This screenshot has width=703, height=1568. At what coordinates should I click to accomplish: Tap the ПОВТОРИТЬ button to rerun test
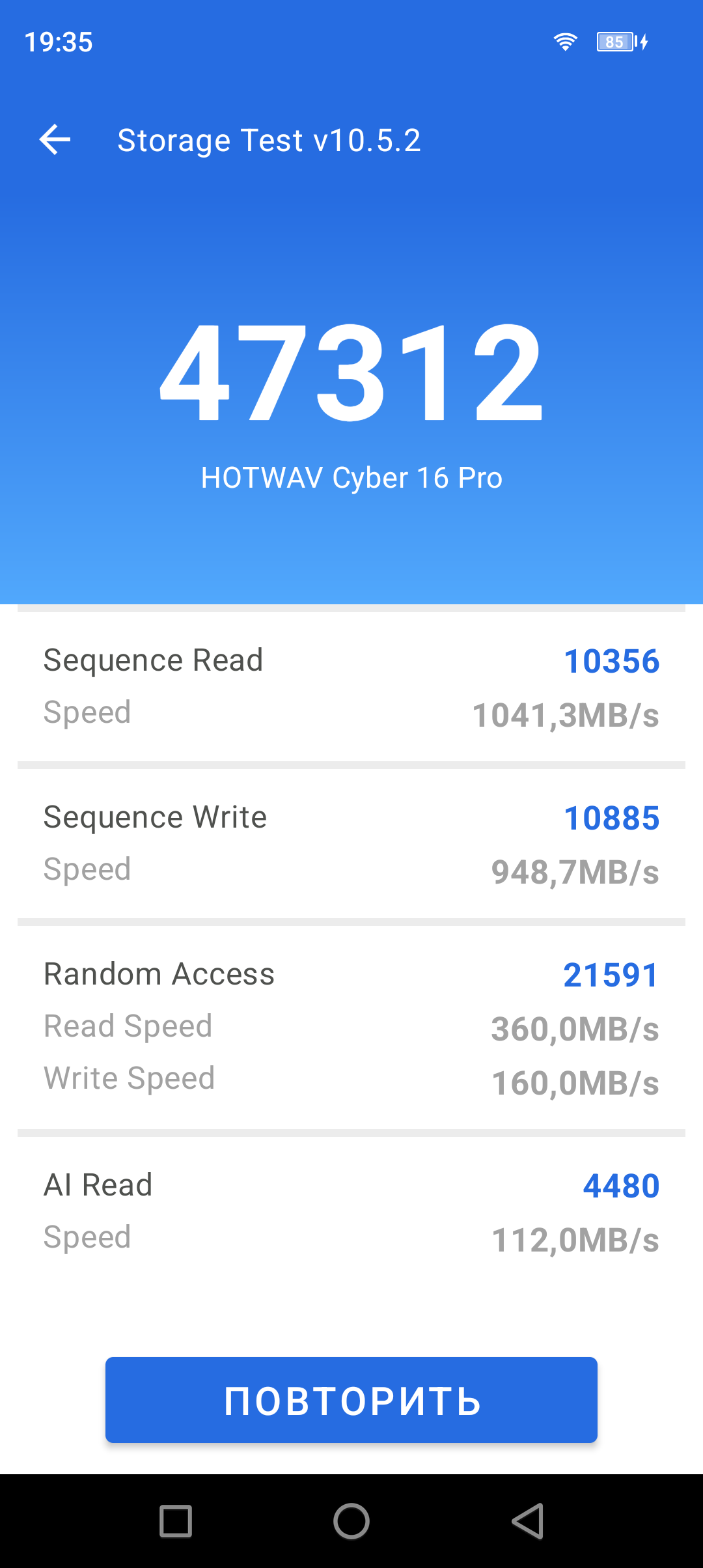tap(351, 1400)
